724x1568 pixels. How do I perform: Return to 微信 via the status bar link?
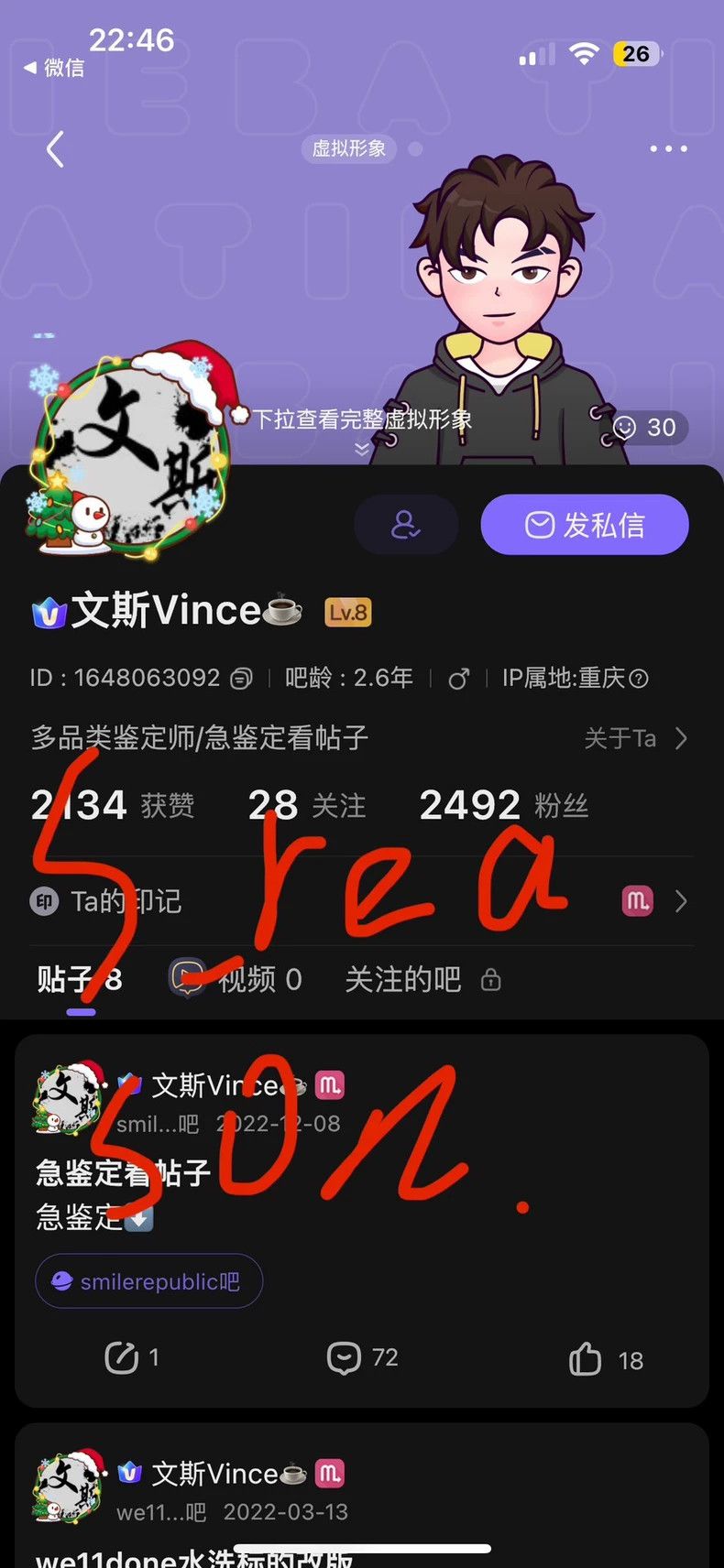[x=53, y=68]
